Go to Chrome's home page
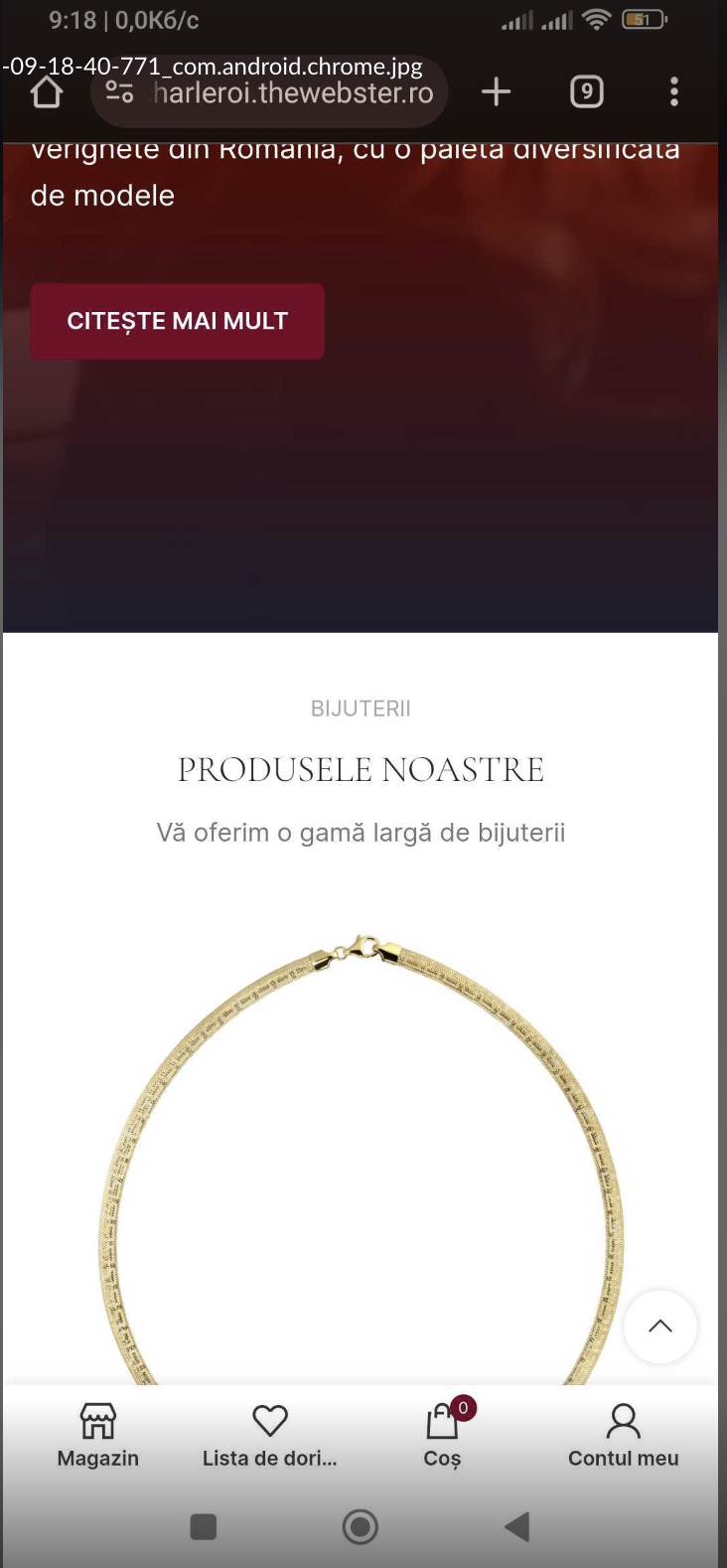Viewport: 727px width, 1568px height. [47, 92]
